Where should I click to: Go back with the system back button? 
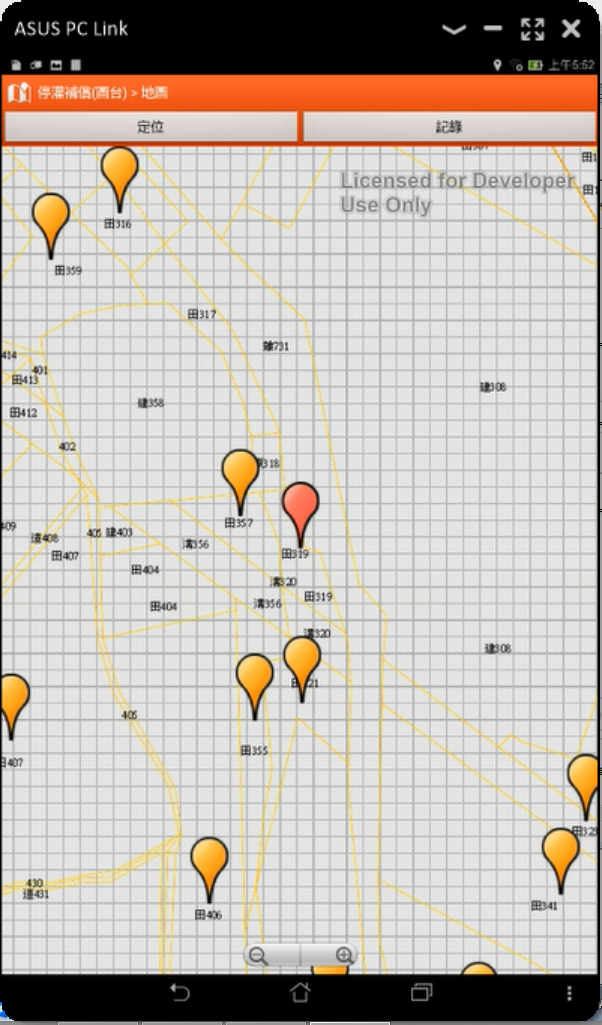click(180, 993)
